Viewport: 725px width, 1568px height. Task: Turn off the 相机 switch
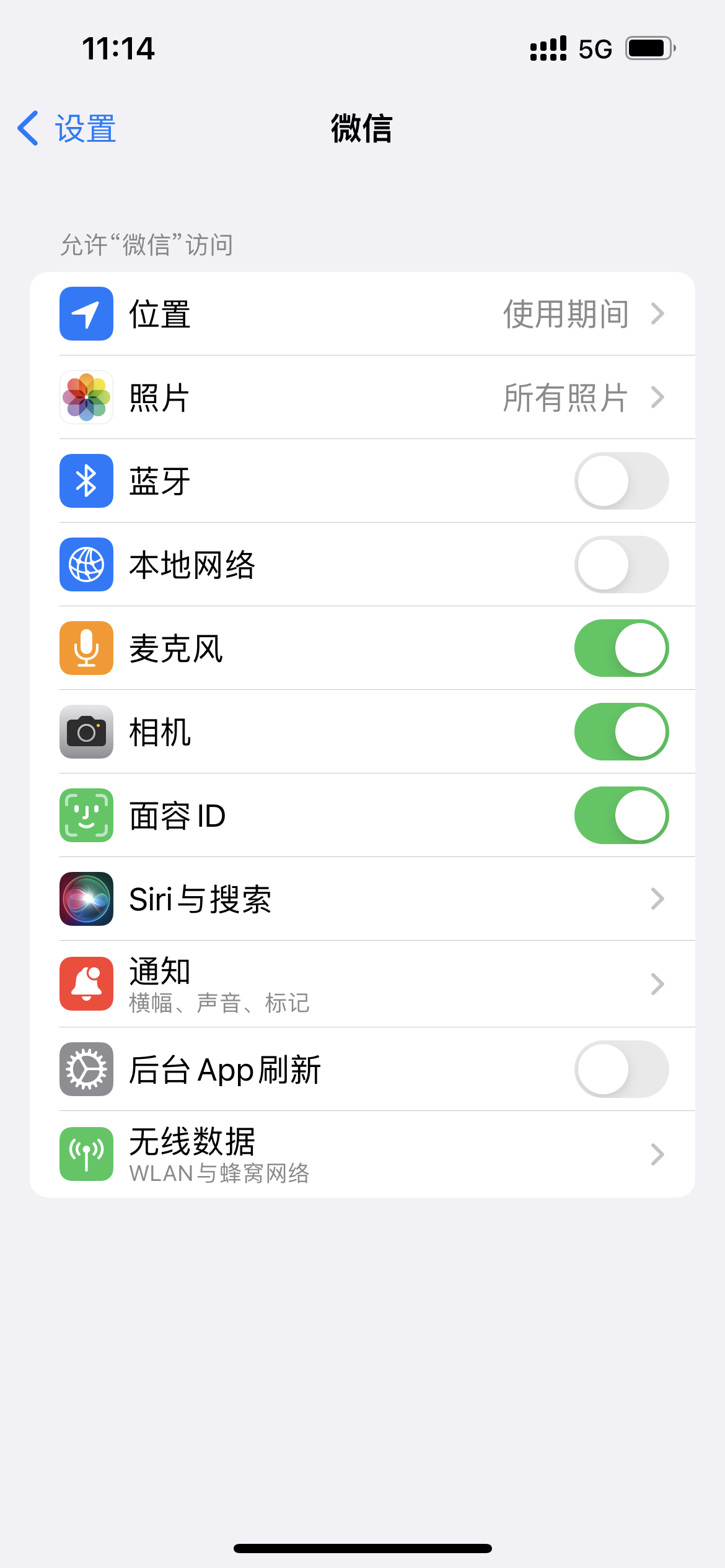(621, 732)
